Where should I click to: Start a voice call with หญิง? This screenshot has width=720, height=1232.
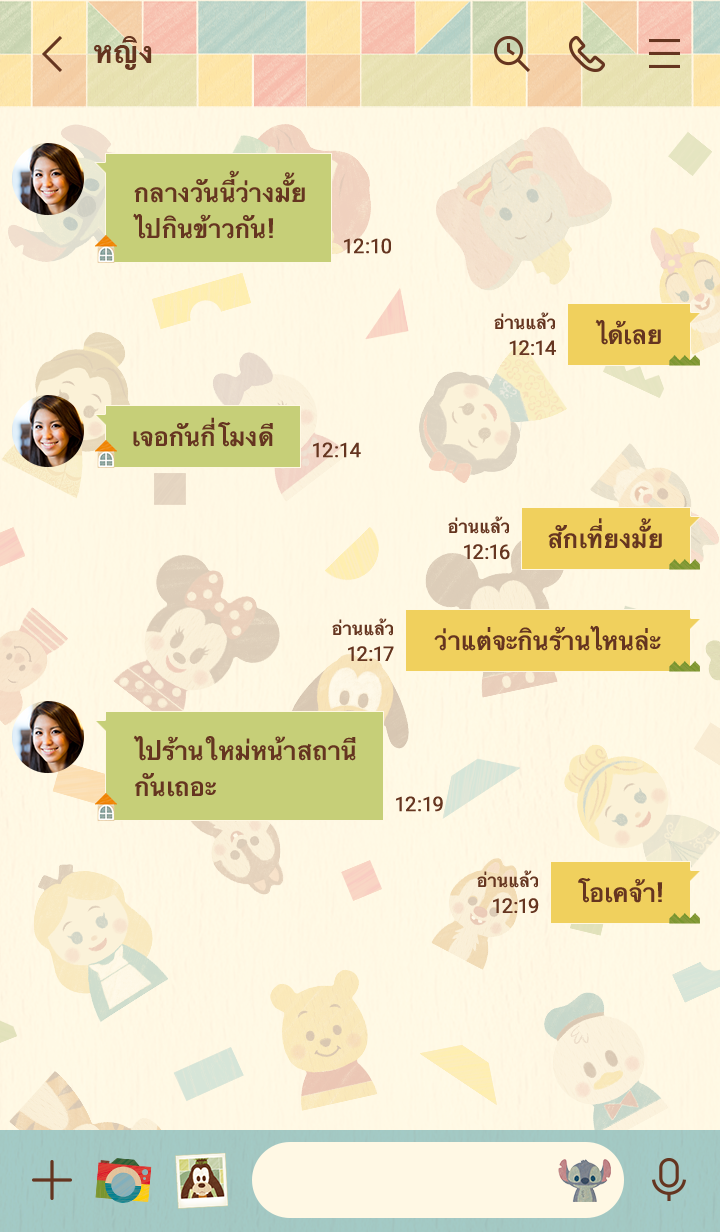point(587,54)
